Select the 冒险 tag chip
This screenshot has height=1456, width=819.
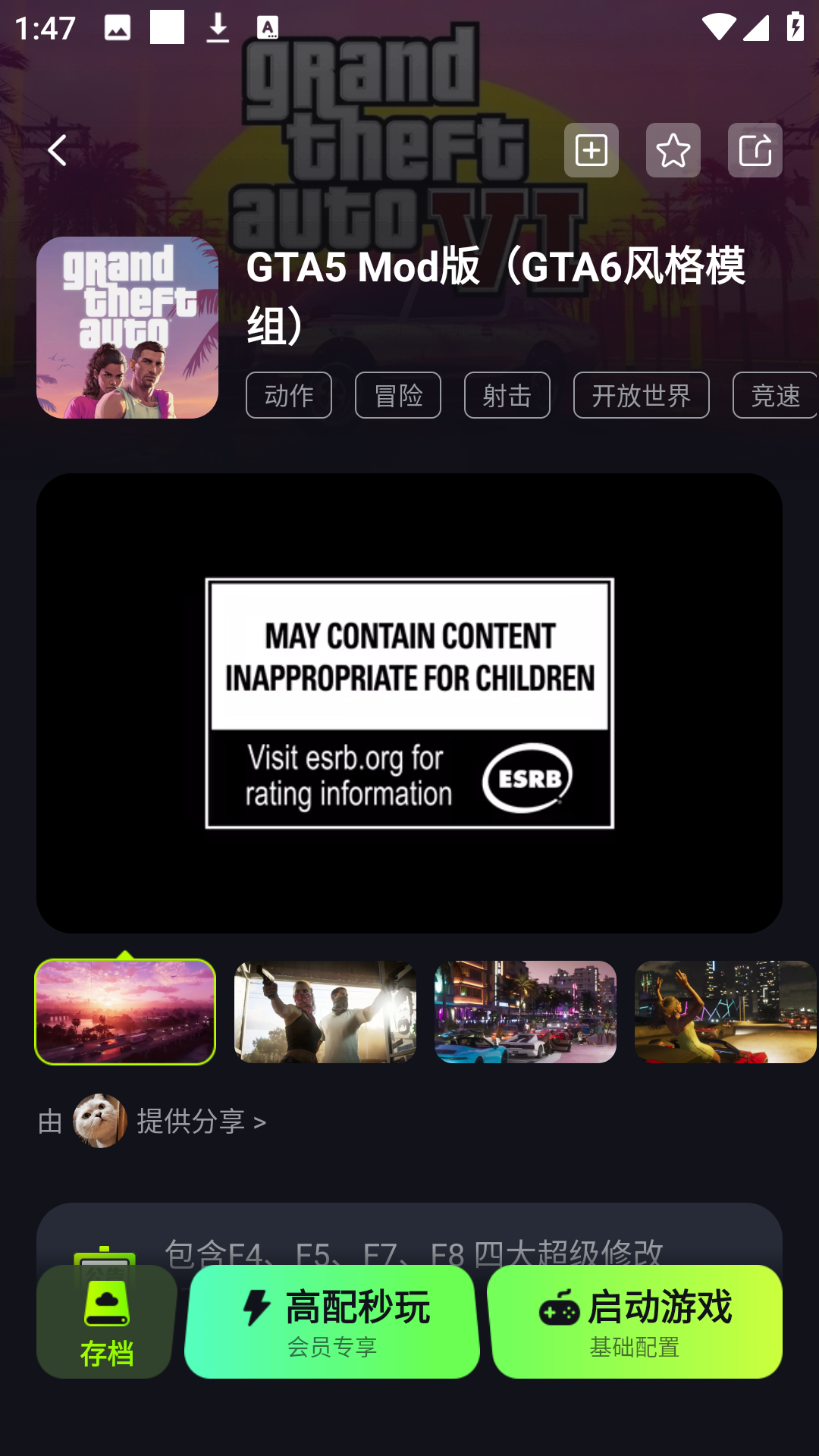pos(398,395)
